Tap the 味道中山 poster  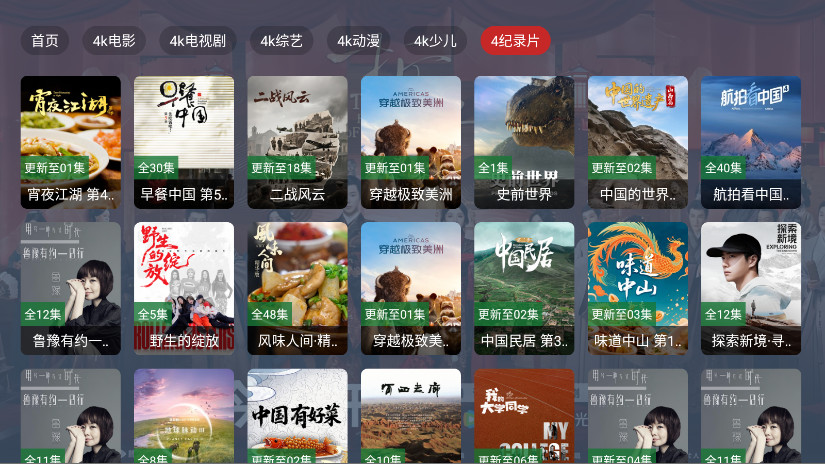pyautogui.click(x=637, y=287)
